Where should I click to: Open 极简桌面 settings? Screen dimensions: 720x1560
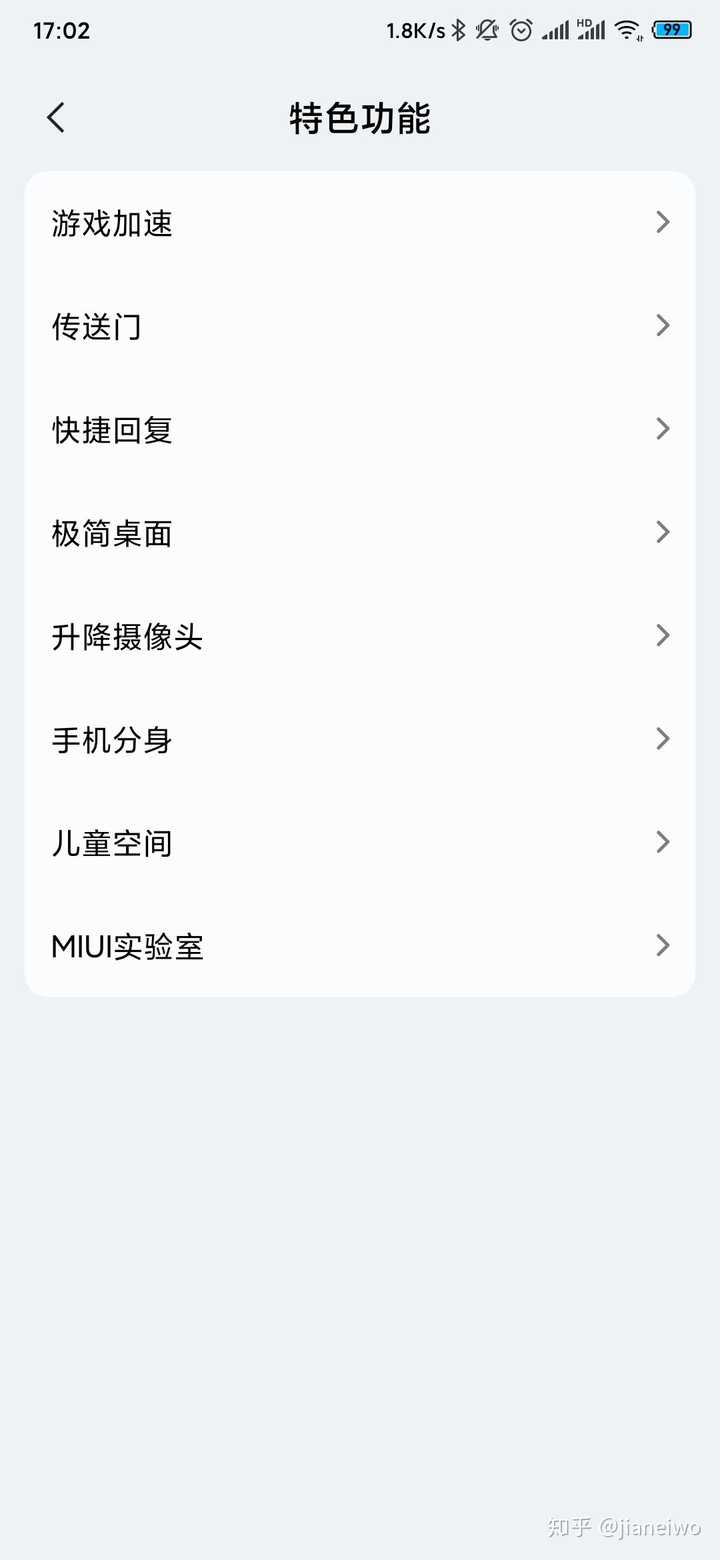coord(360,533)
